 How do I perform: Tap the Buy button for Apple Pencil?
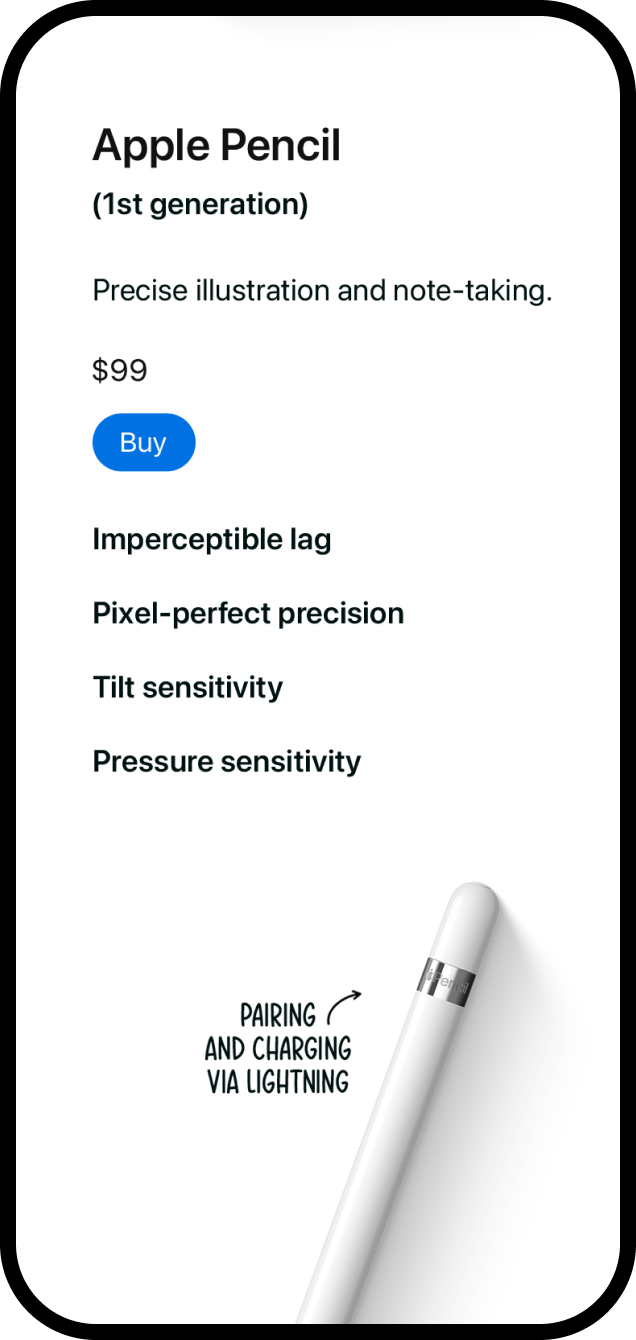(143, 442)
